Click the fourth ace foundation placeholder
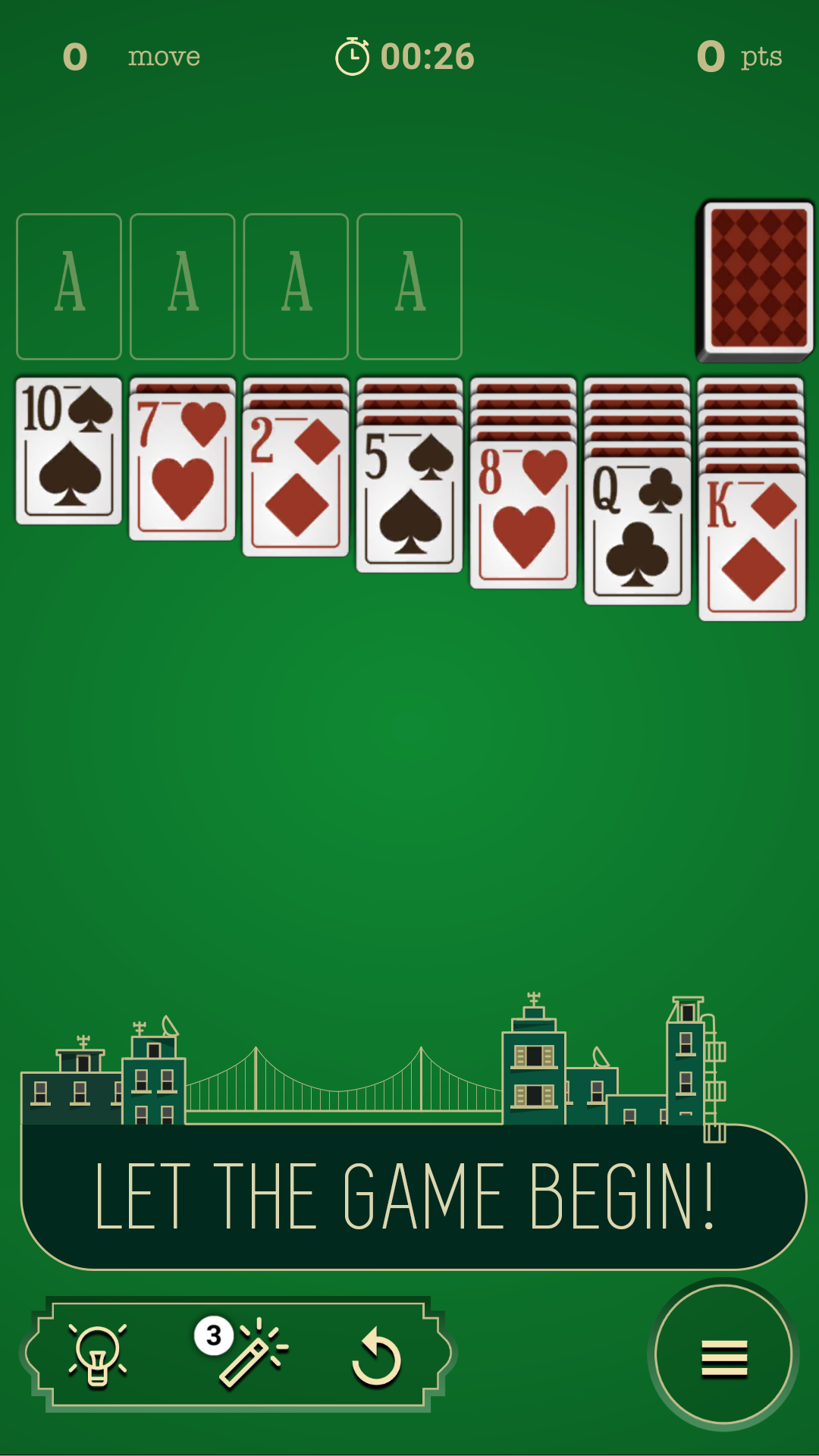The width and height of the screenshot is (819, 1456). tap(409, 287)
